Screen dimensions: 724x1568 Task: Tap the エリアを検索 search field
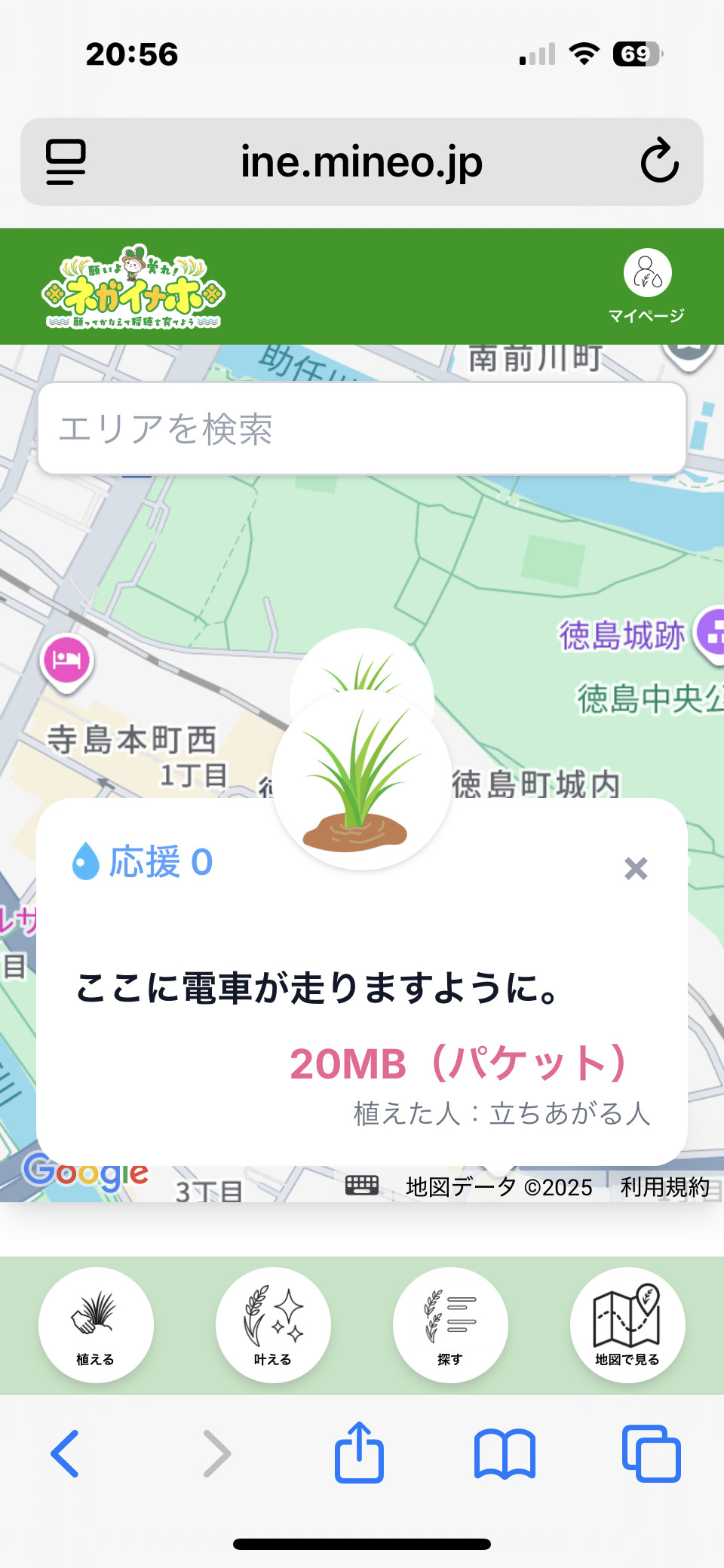tap(362, 428)
